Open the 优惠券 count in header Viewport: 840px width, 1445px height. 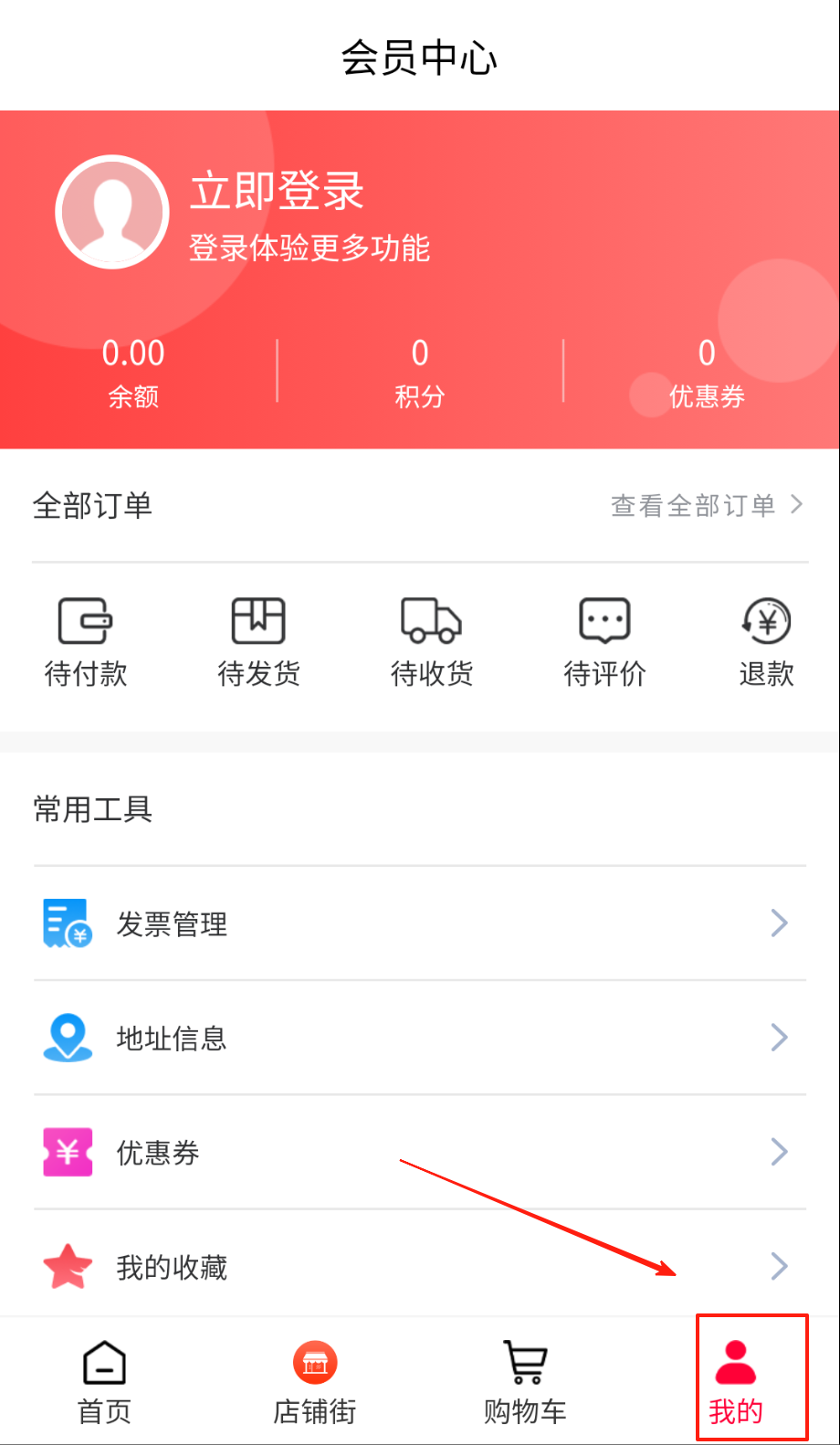coord(707,372)
